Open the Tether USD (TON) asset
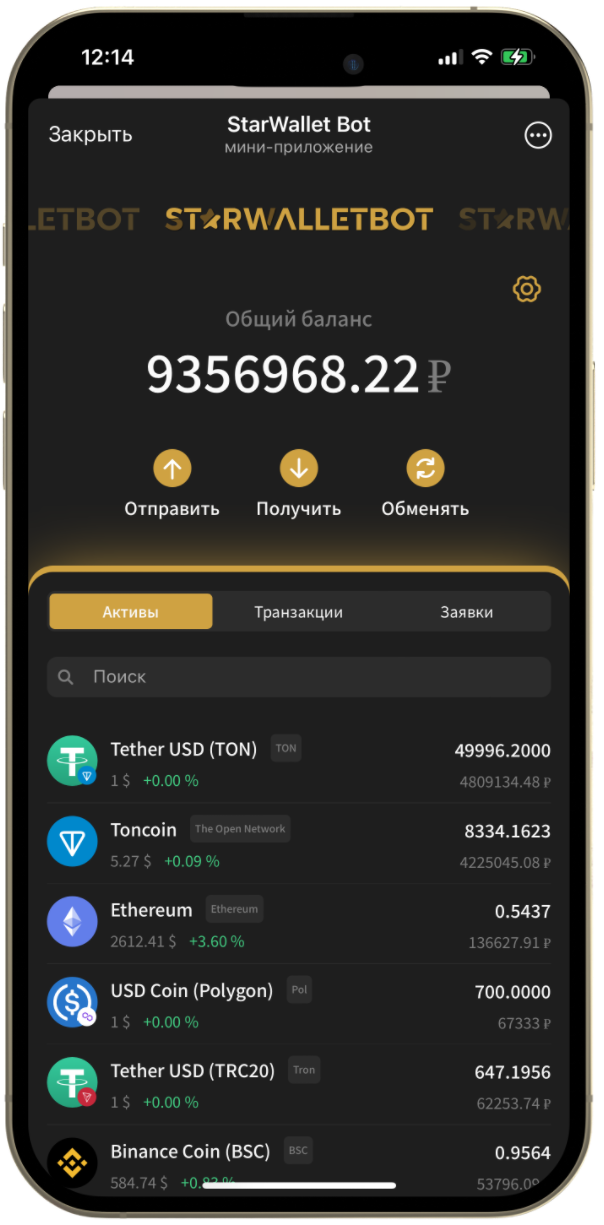Image resolution: width=604 pixels, height=1225 pixels. [x=298, y=762]
